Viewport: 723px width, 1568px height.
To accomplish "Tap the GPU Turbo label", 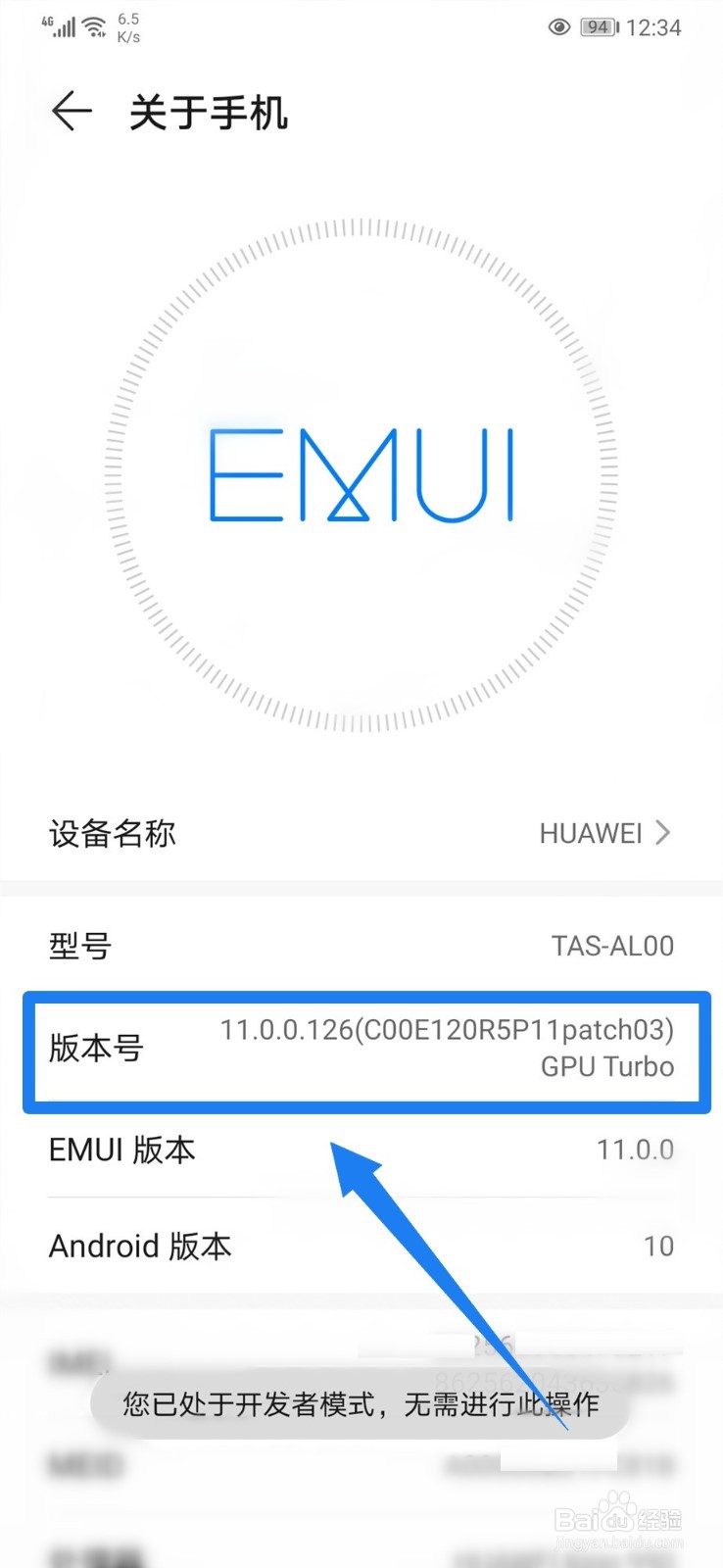I will click(x=607, y=1067).
